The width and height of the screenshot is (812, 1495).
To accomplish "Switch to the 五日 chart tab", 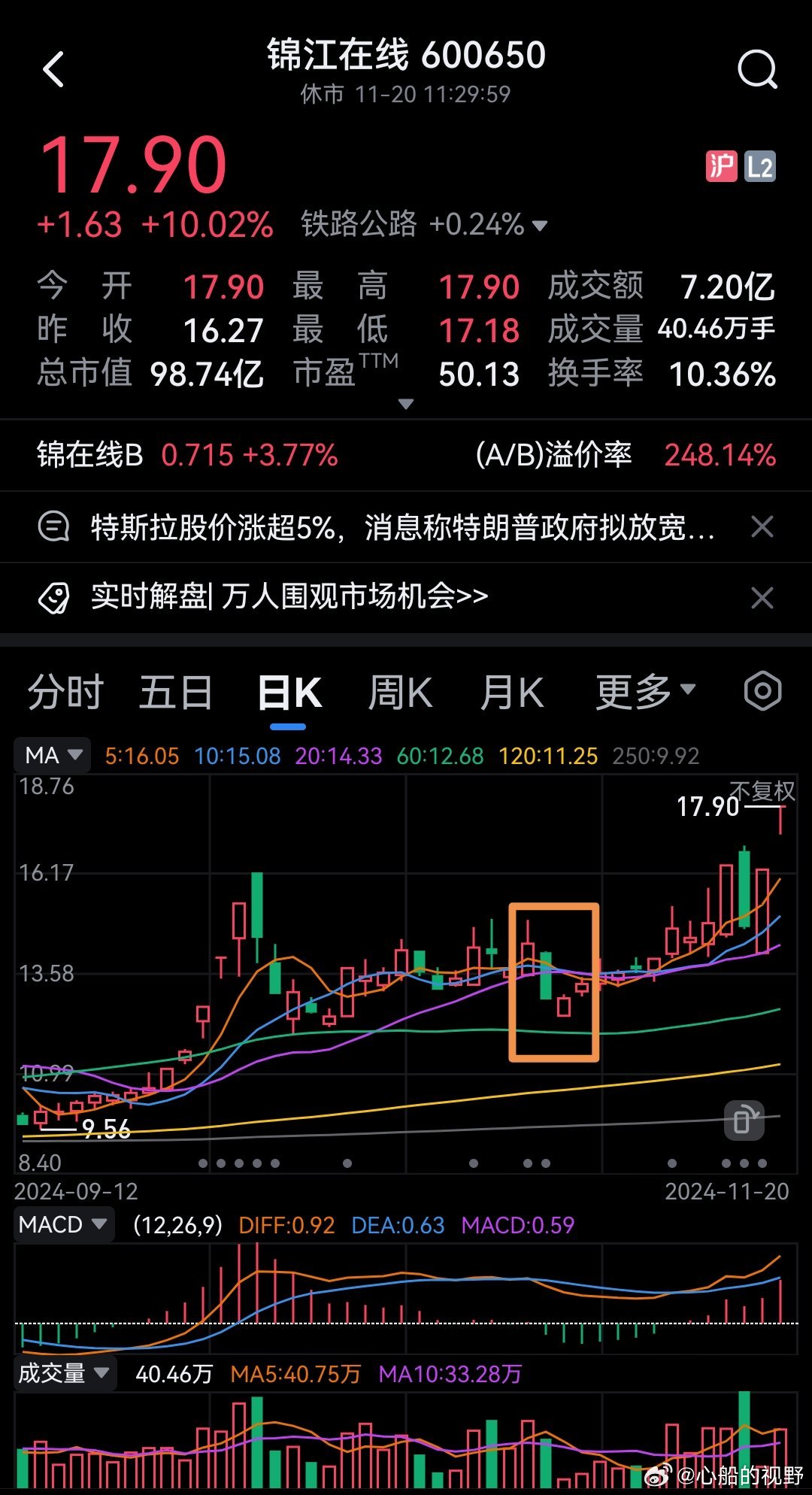I will 177,692.
